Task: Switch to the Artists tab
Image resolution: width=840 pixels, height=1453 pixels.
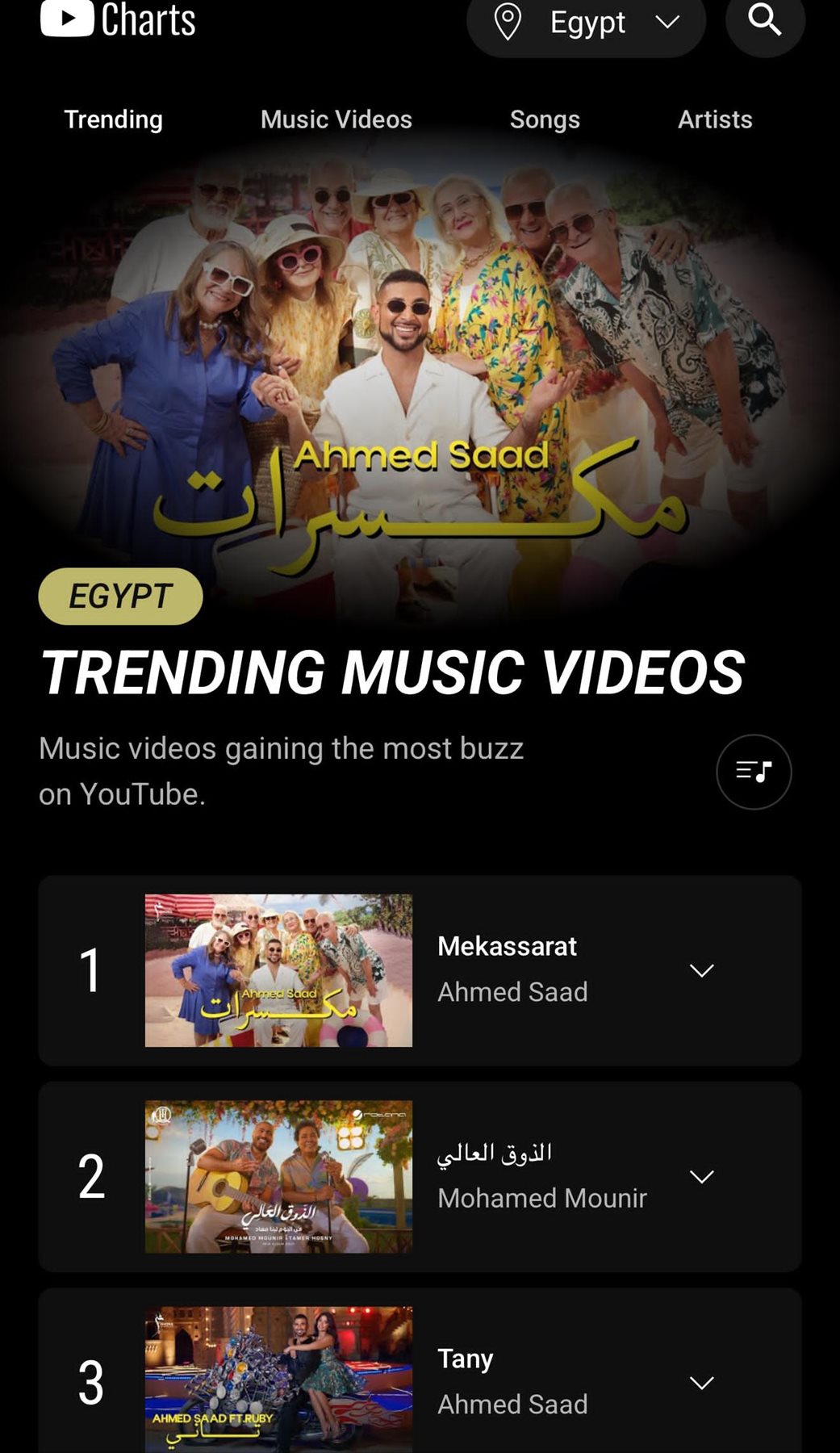Action: (715, 119)
